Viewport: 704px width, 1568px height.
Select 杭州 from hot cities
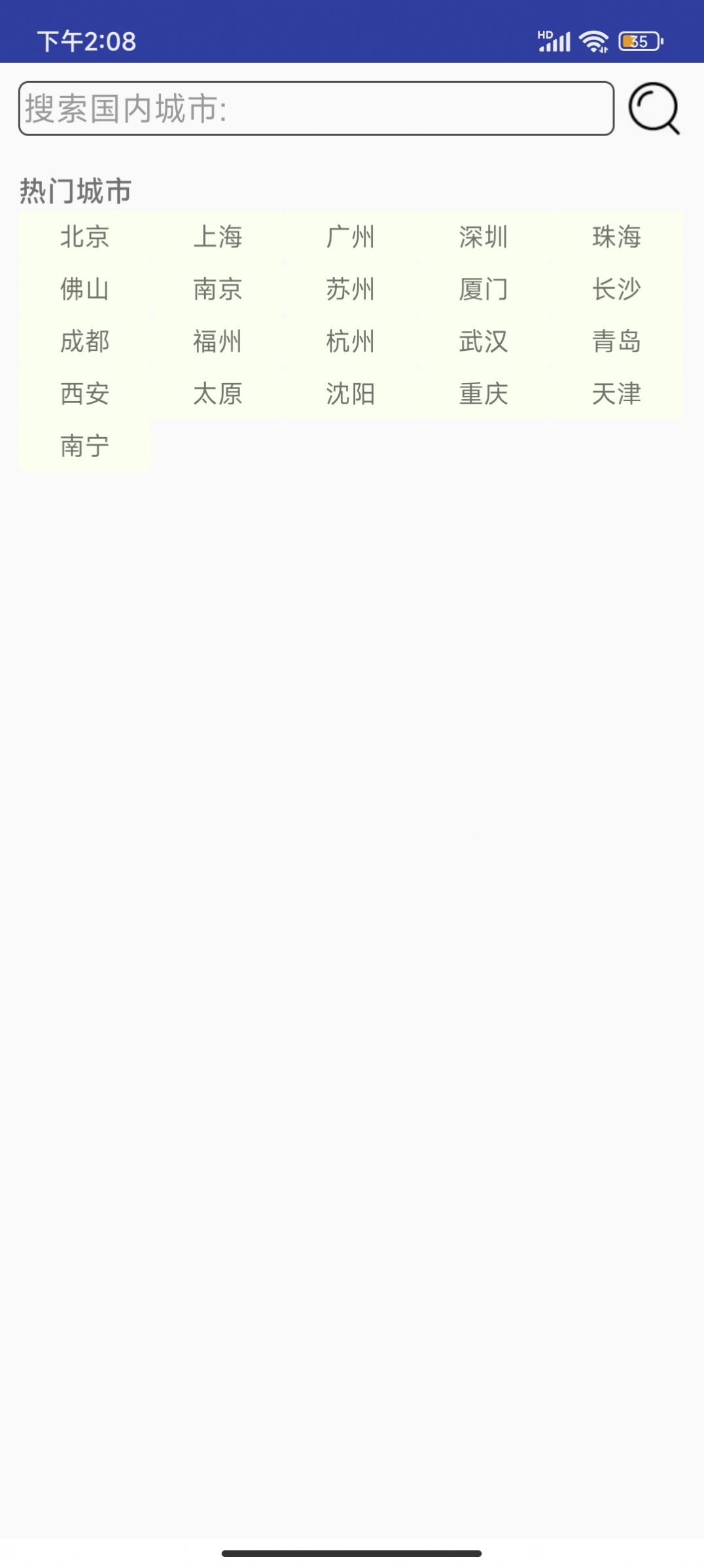pos(350,342)
